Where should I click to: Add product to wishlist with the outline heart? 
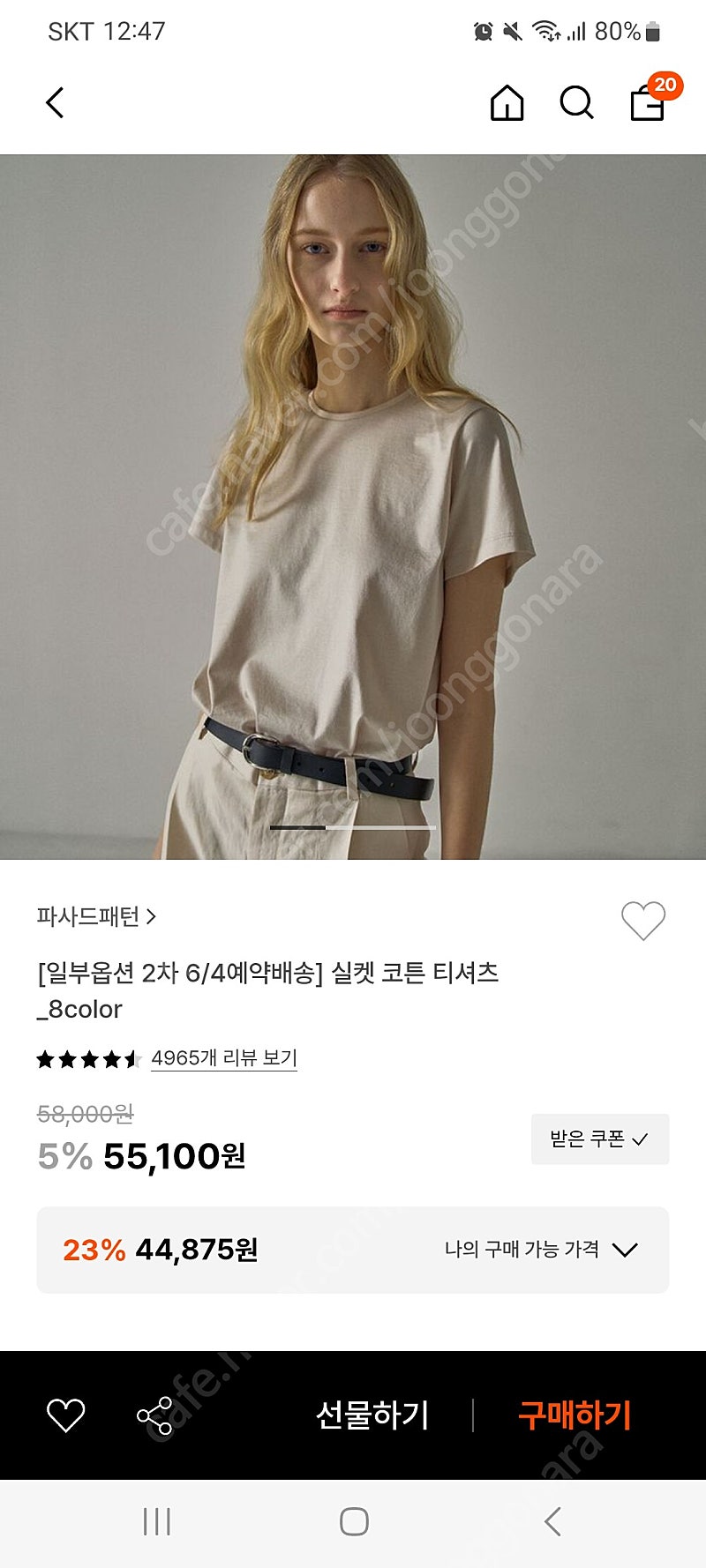pos(642,921)
